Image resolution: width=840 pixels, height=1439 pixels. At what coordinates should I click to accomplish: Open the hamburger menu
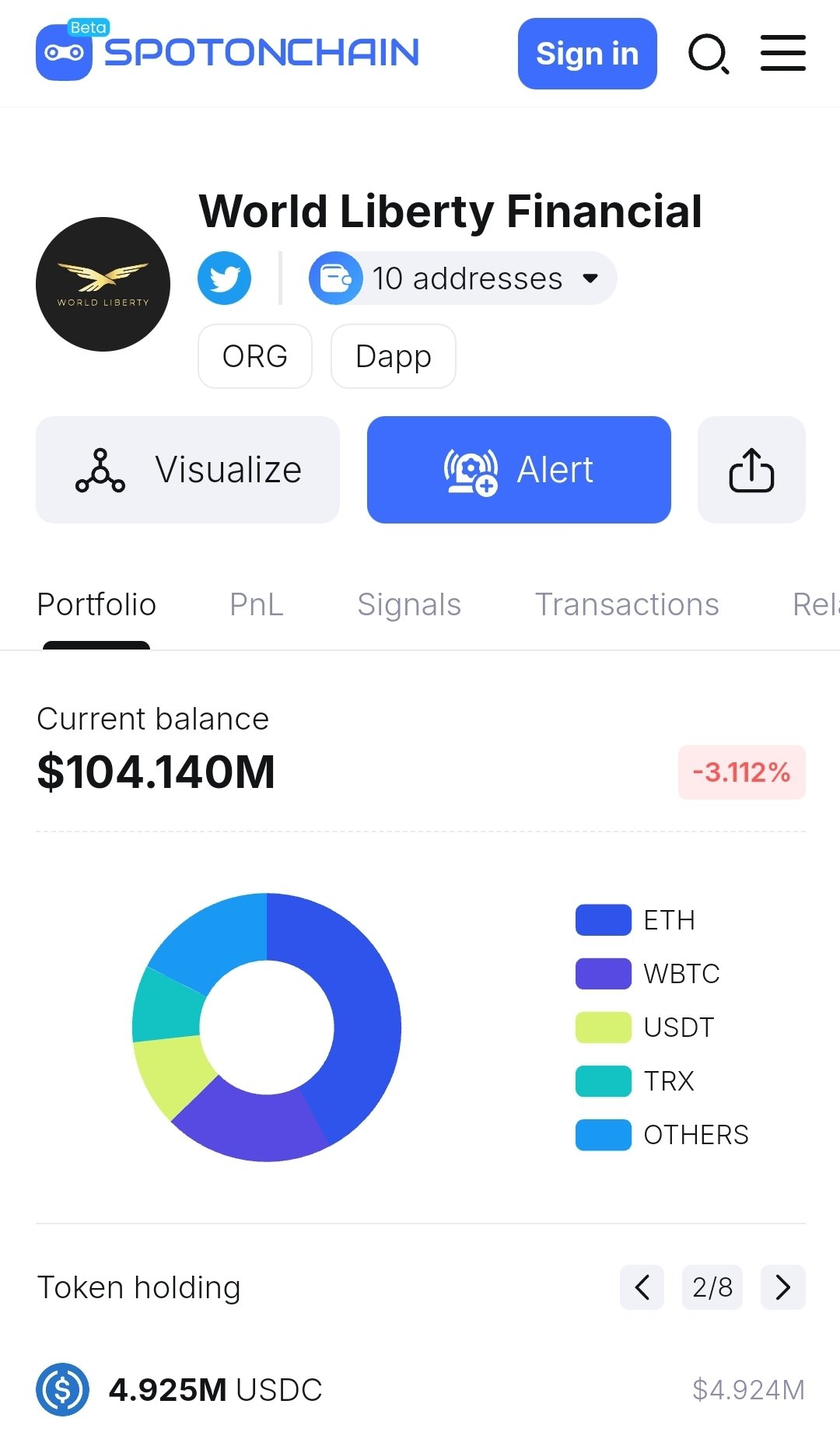coord(782,53)
